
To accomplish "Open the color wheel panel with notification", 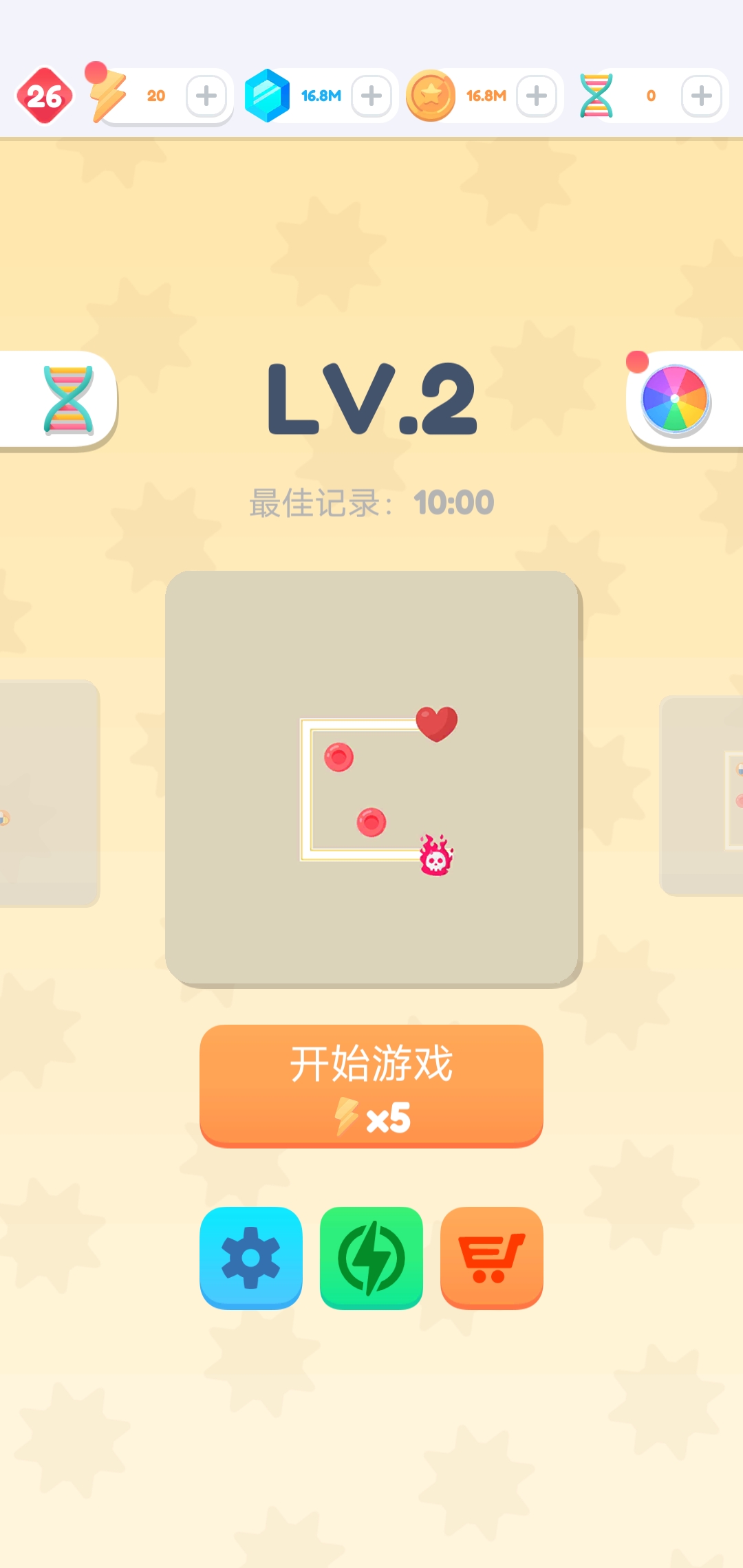I will 674,399.
